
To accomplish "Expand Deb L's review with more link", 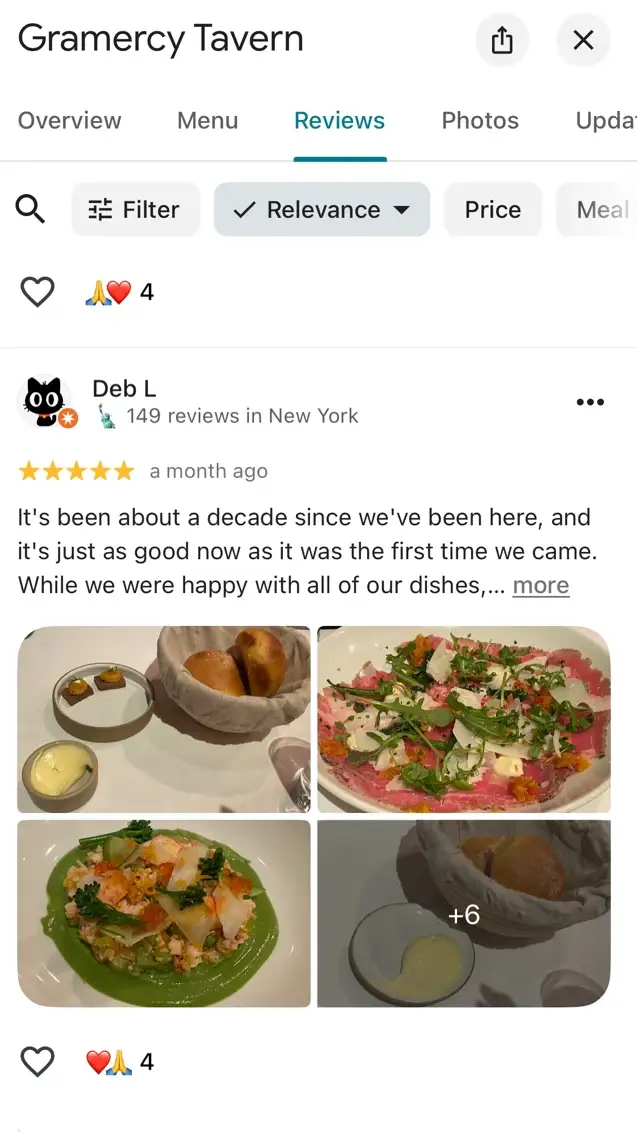I will point(540,586).
